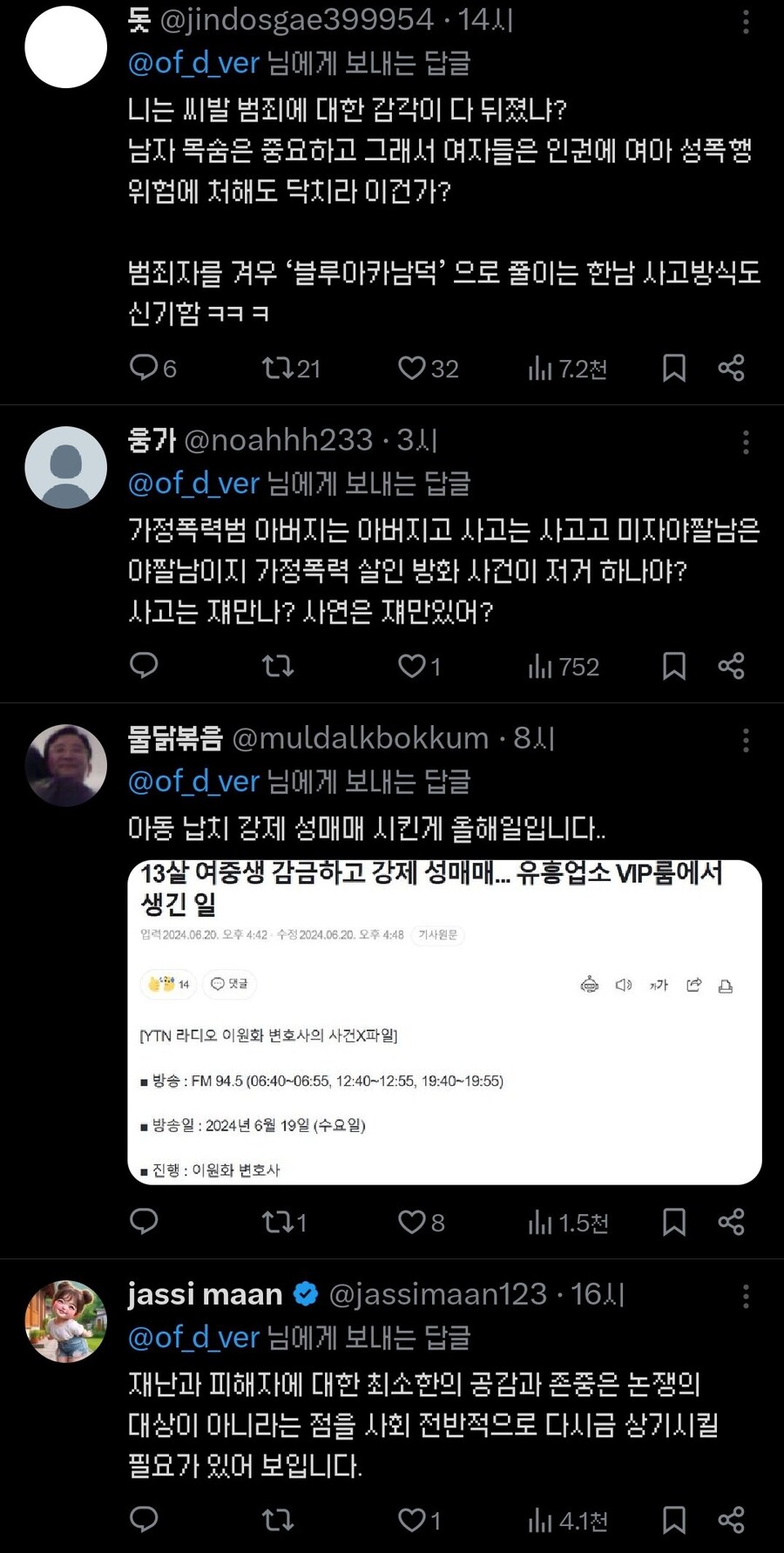
Task: Retweet @noahhh233's reply
Action: (x=277, y=666)
